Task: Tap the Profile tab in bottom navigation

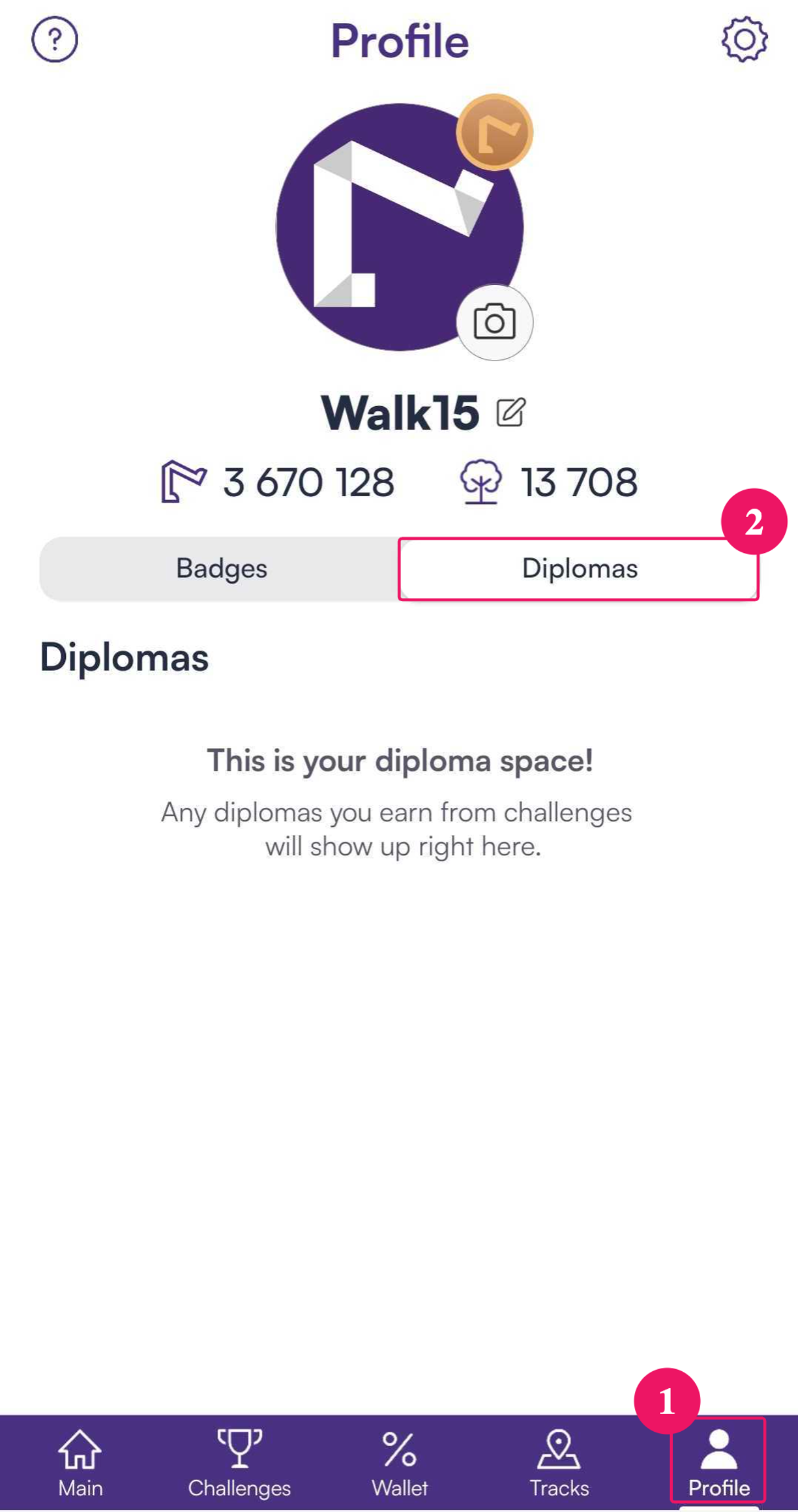Action: tap(718, 1462)
